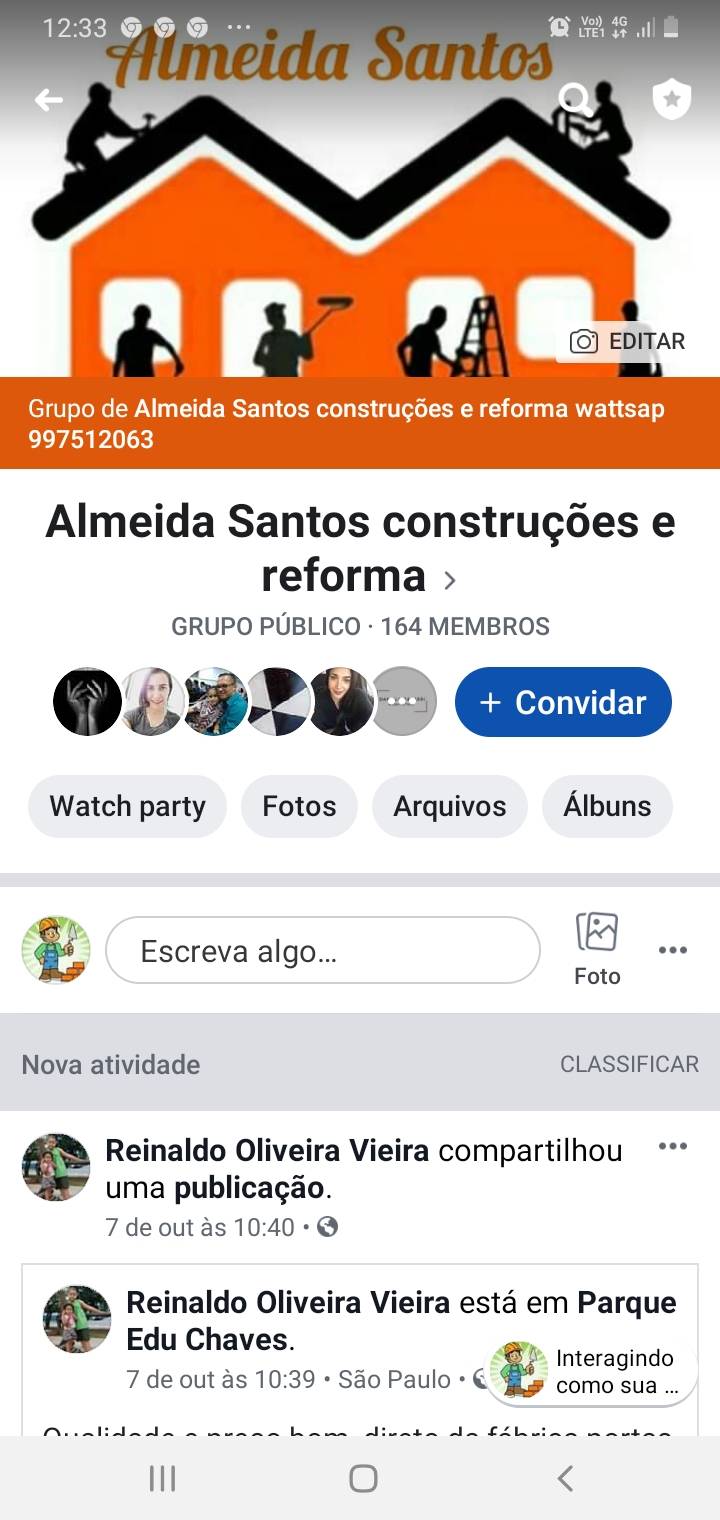
Task: Open the admin shield badge icon
Action: click(x=672, y=99)
